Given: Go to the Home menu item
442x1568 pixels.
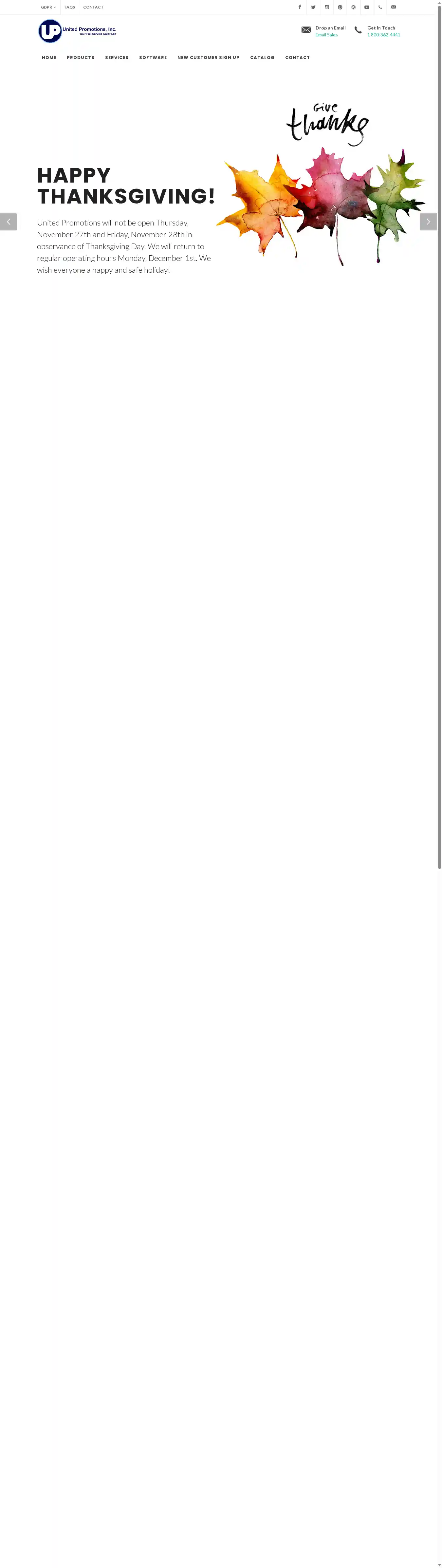Looking at the screenshot, I should (49, 58).
